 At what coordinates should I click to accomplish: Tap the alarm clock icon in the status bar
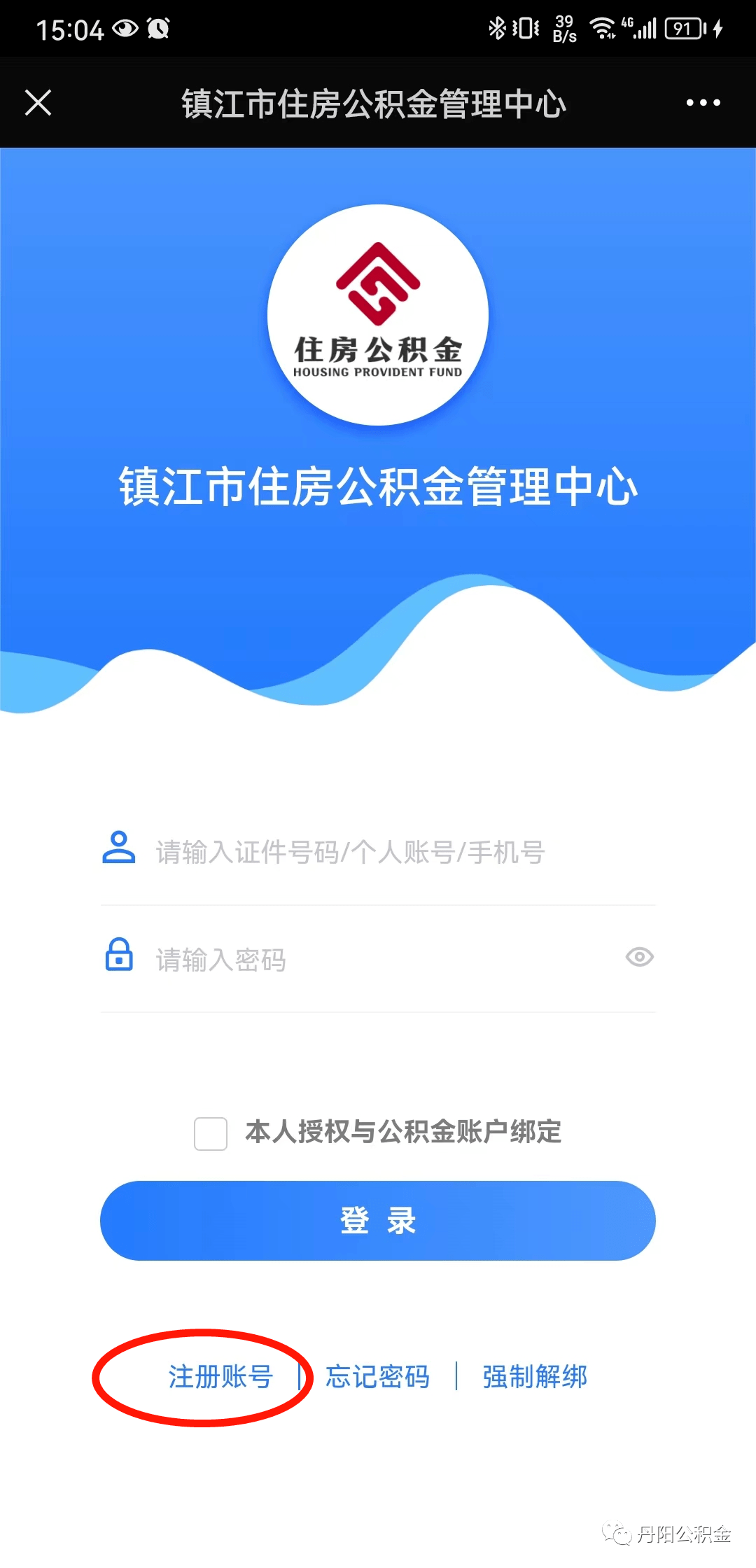click(158, 29)
